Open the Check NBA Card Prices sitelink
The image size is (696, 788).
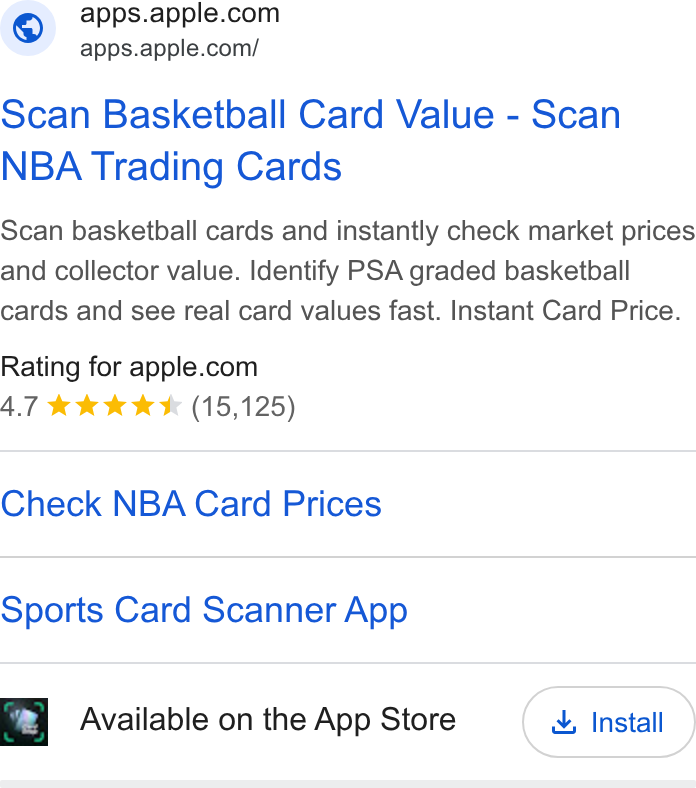191,504
